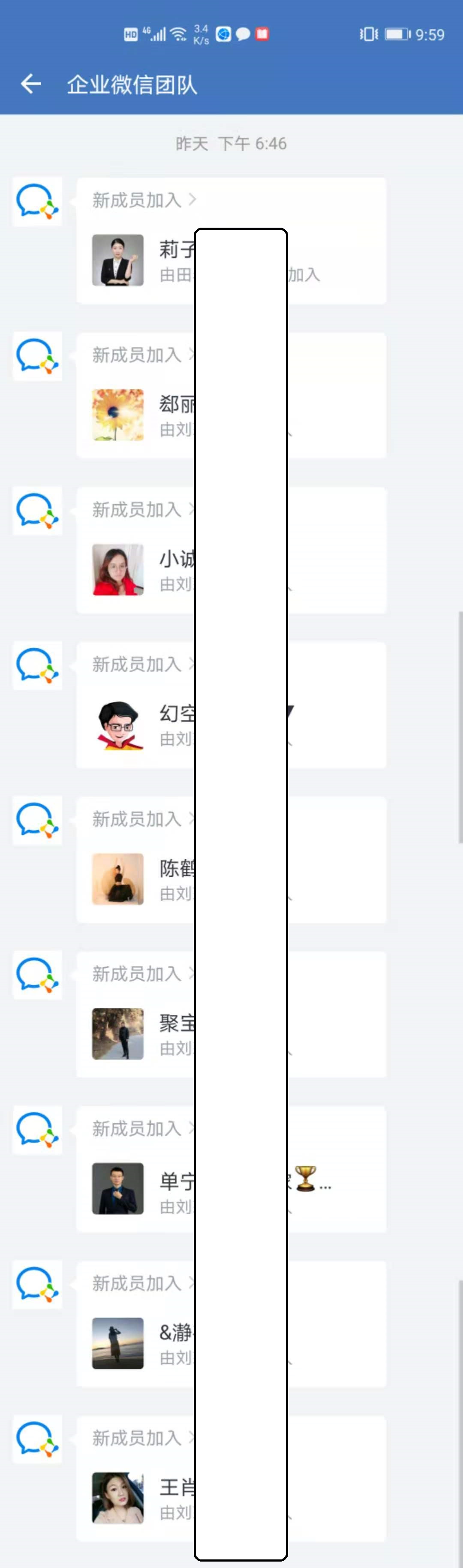463x1568 pixels.
Task: Go back from 企业微信团队 chat
Action: [x=30, y=84]
